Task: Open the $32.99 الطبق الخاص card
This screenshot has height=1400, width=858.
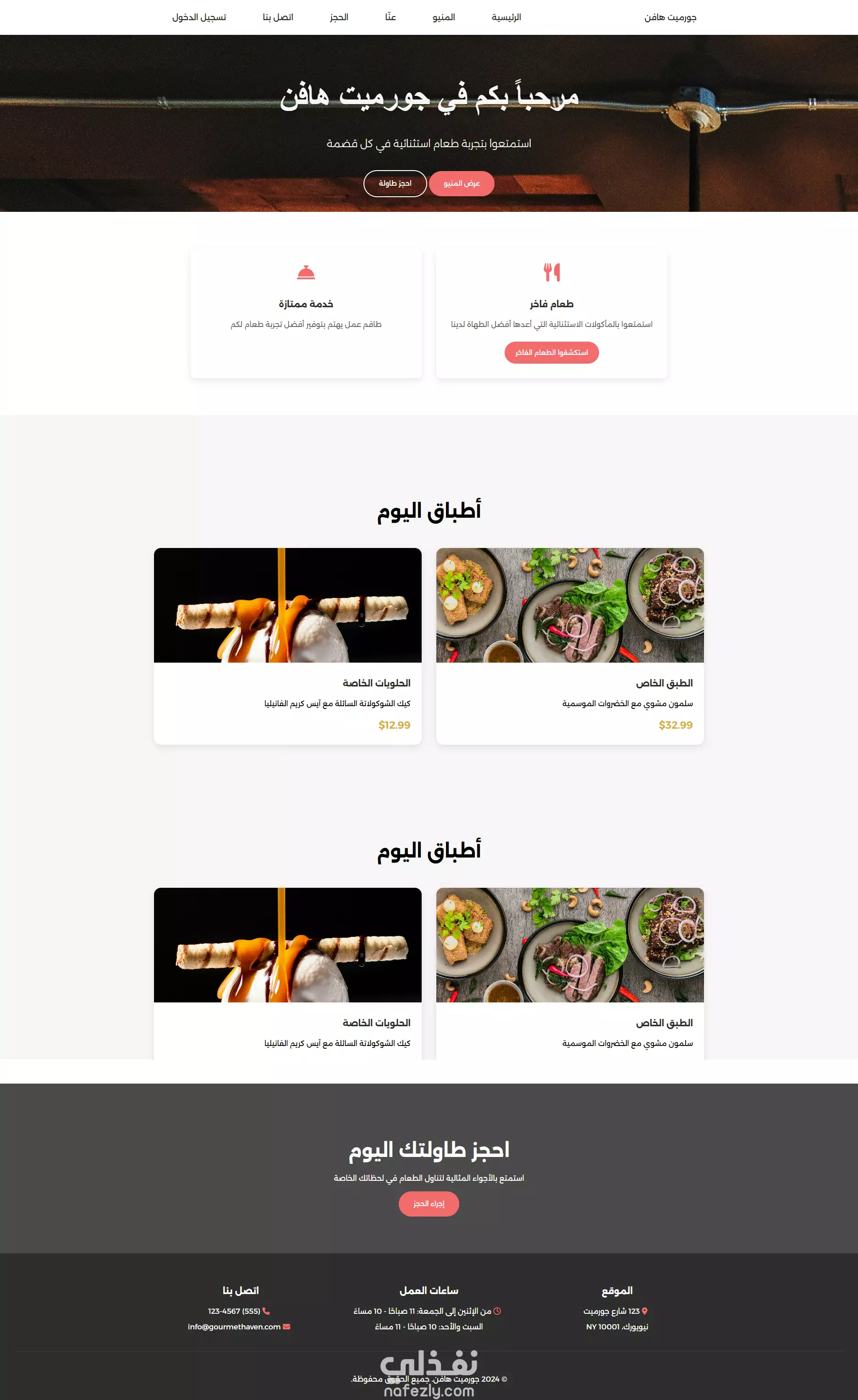Action: click(x=570, y=646)
